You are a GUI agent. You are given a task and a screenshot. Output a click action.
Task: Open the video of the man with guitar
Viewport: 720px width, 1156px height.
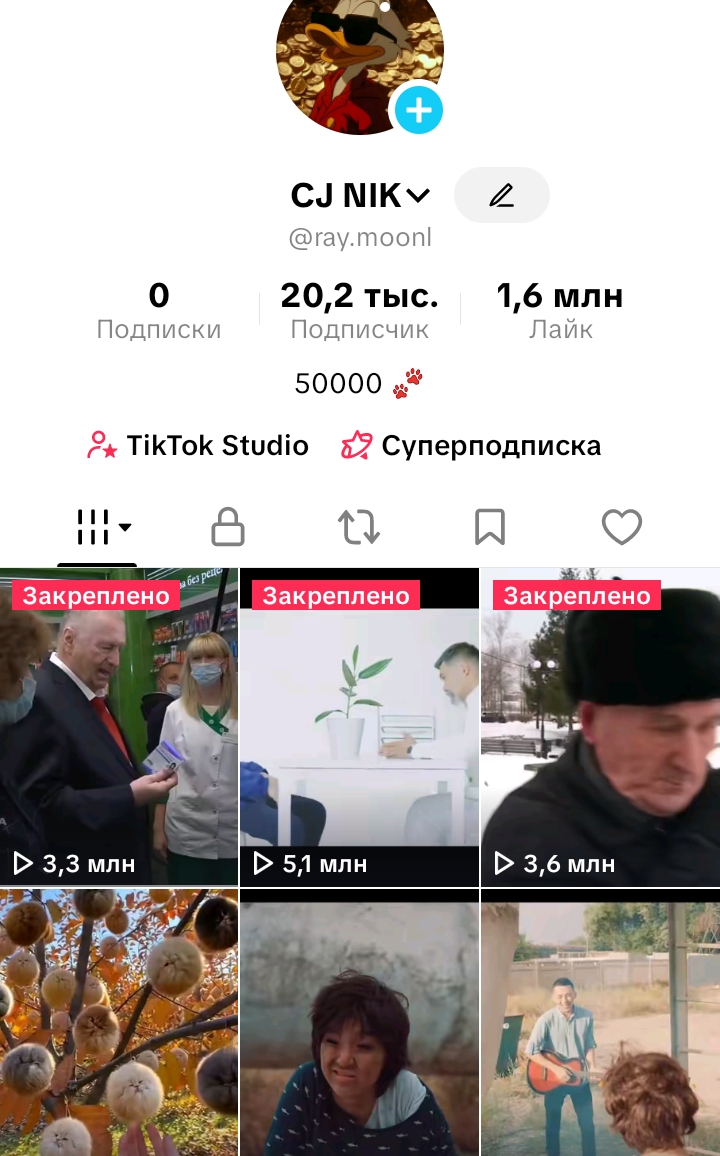point(600,1022)
